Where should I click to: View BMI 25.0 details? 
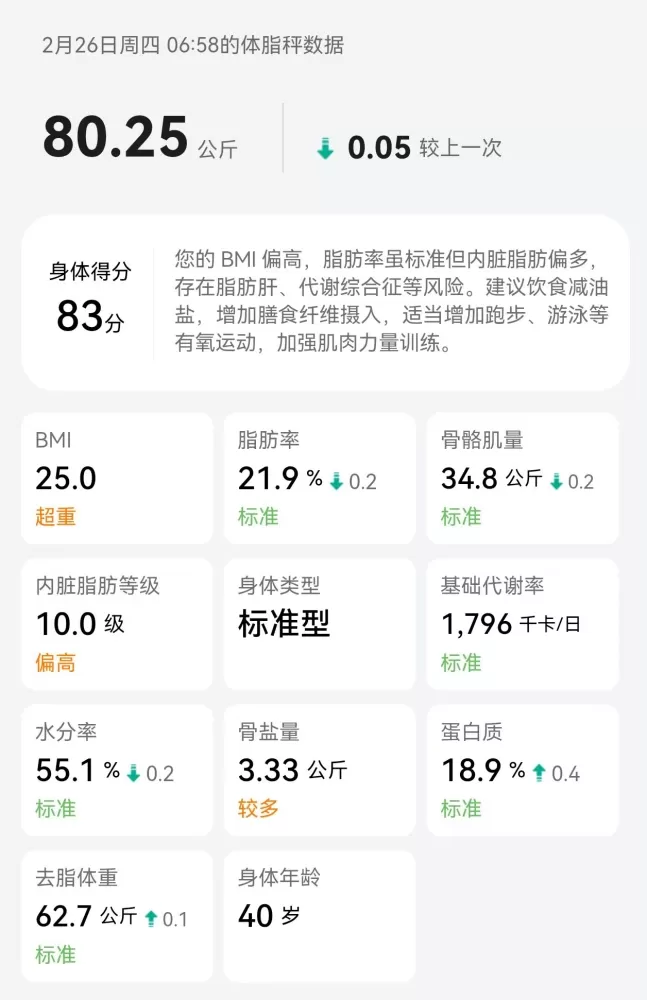click(117, 478)
